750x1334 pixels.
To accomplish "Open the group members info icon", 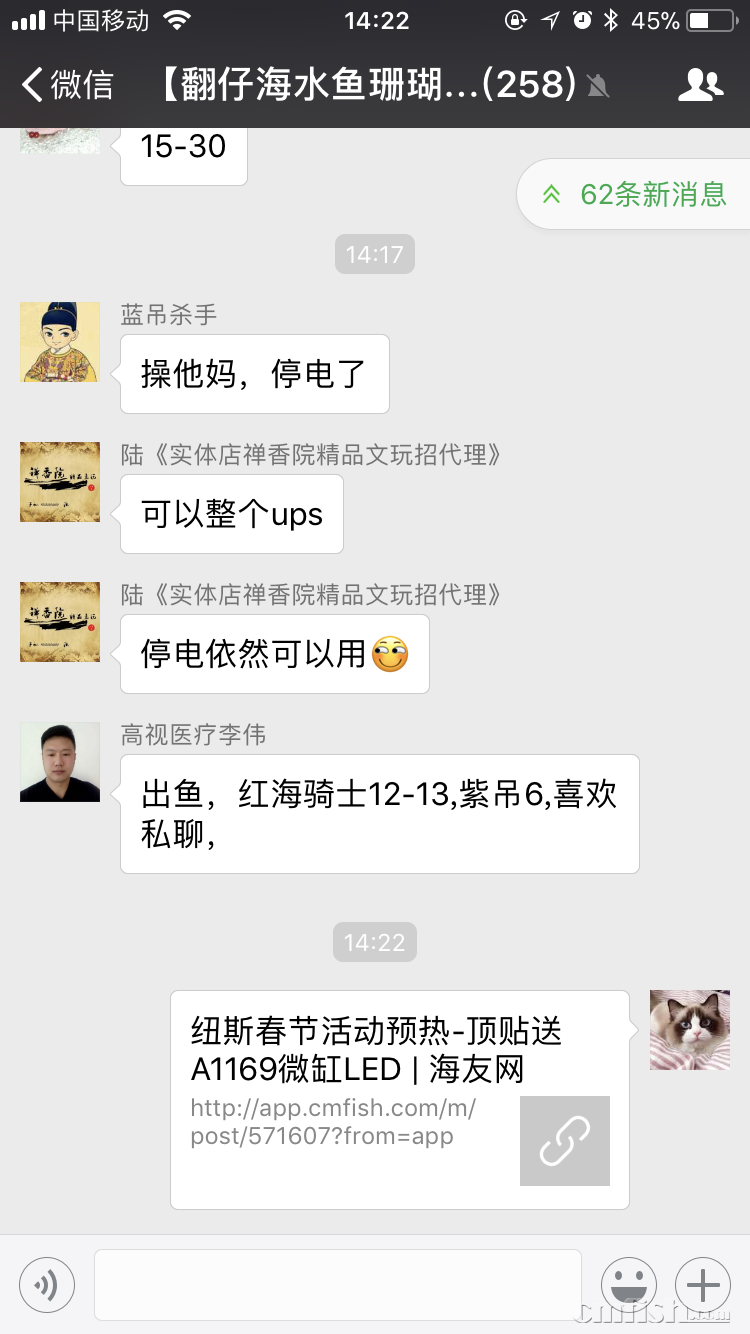I will 700,85.
